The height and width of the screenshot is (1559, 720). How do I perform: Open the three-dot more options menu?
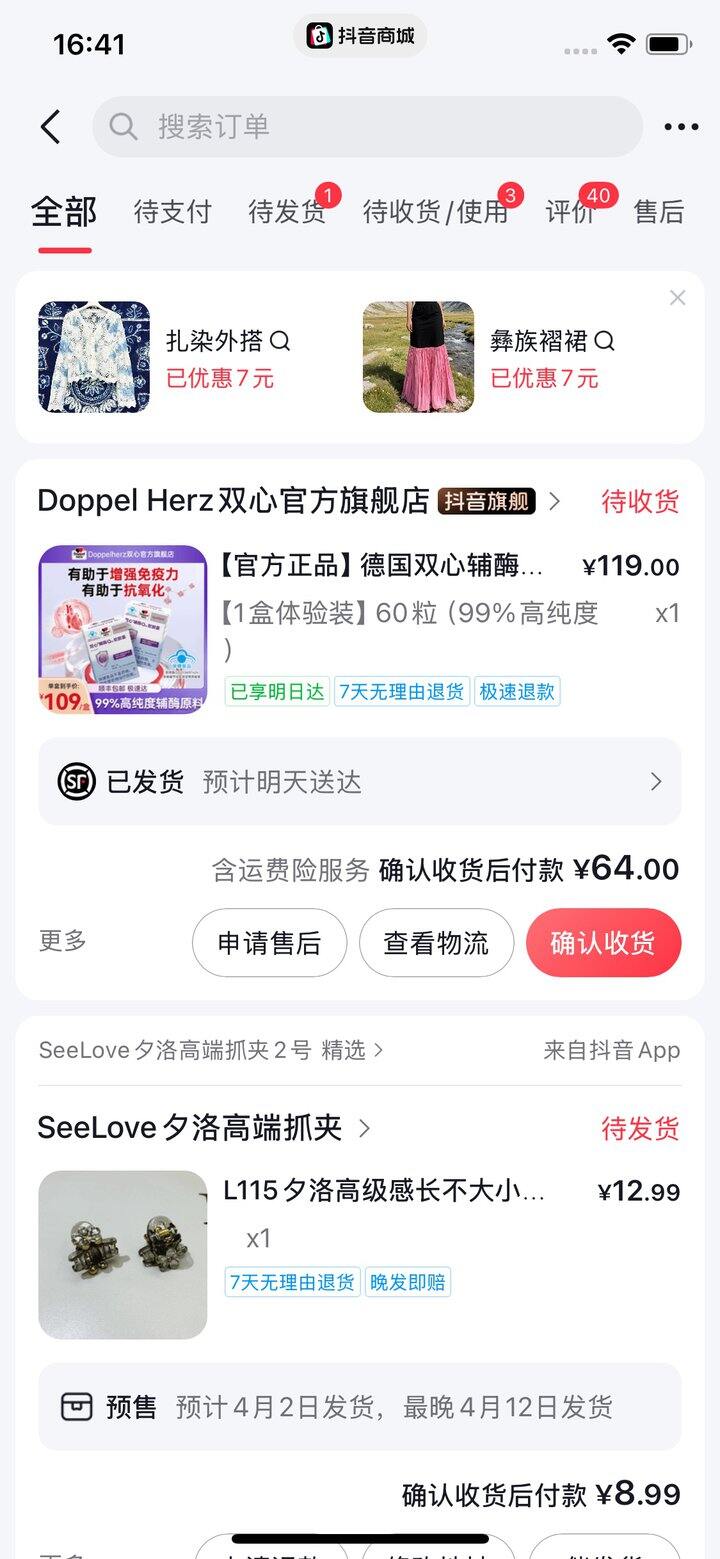coord(680,127)
